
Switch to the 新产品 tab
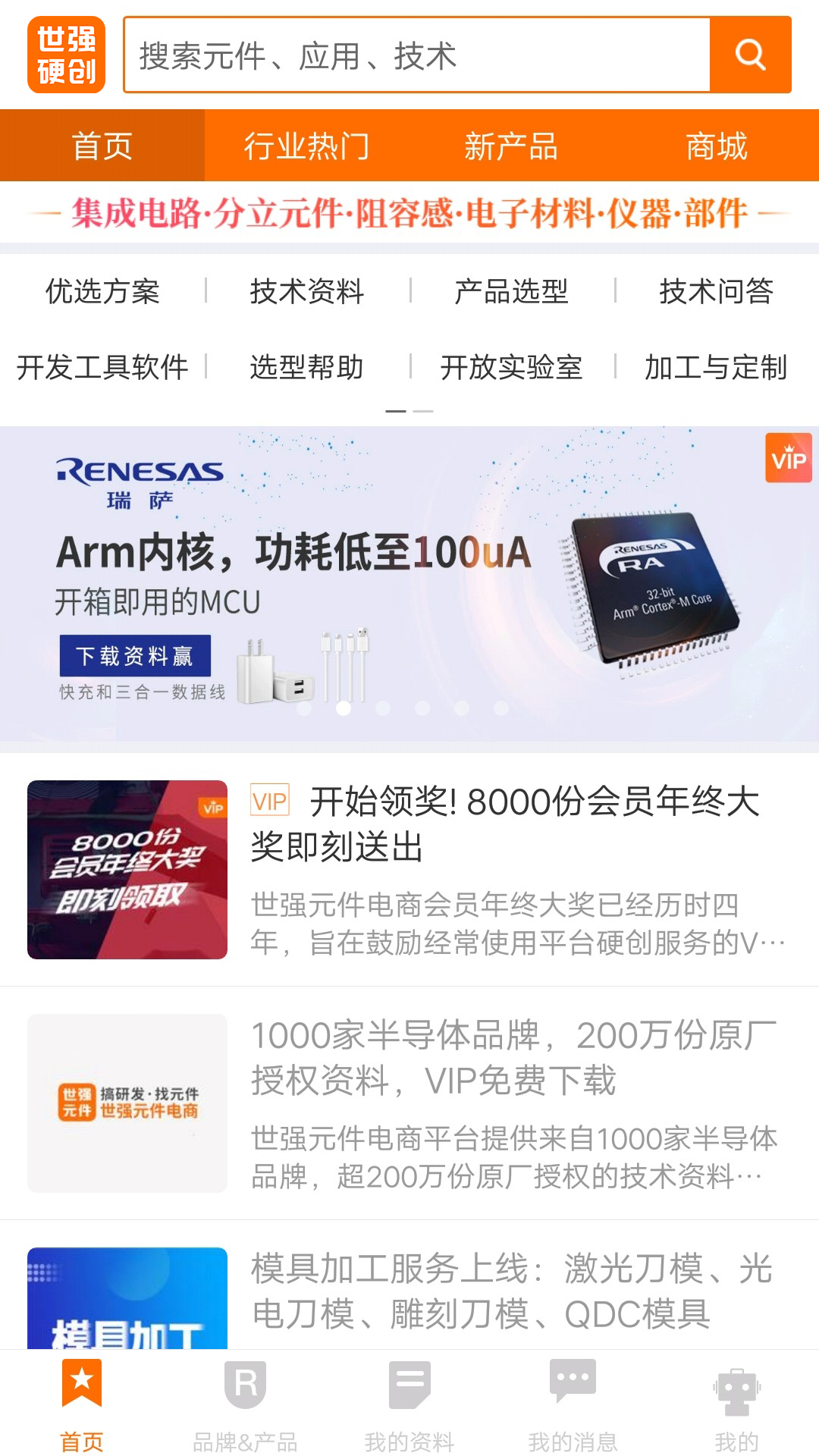coord(511,146)
